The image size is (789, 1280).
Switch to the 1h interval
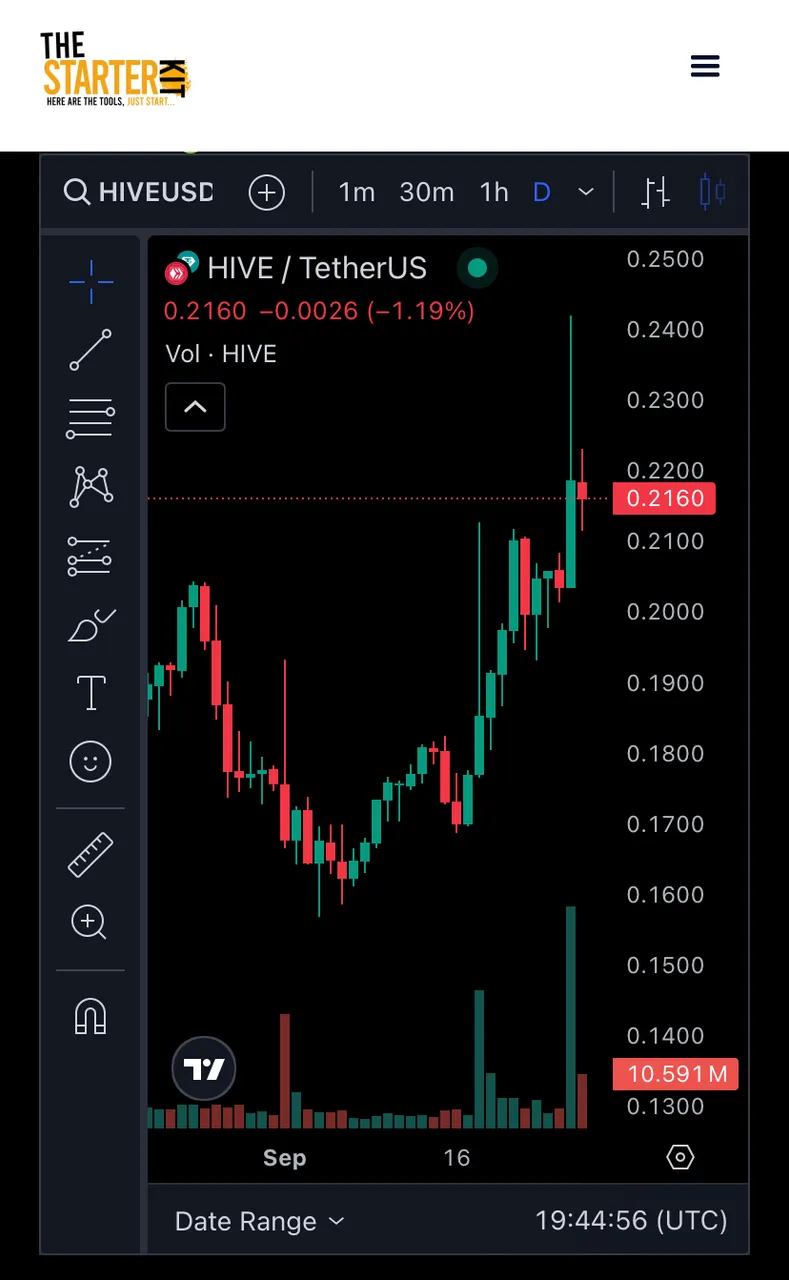point(494,192)
